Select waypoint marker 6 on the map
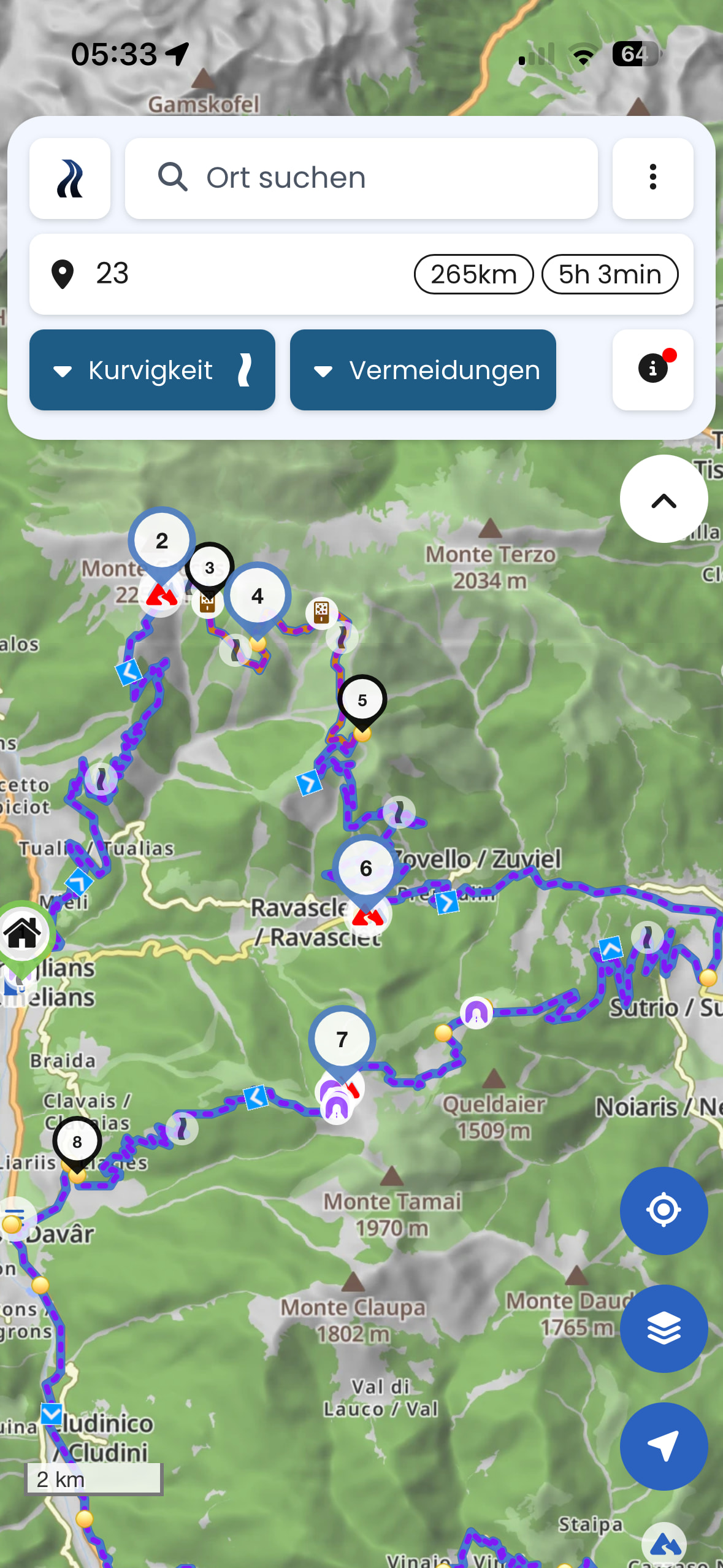 click(366, 868)
